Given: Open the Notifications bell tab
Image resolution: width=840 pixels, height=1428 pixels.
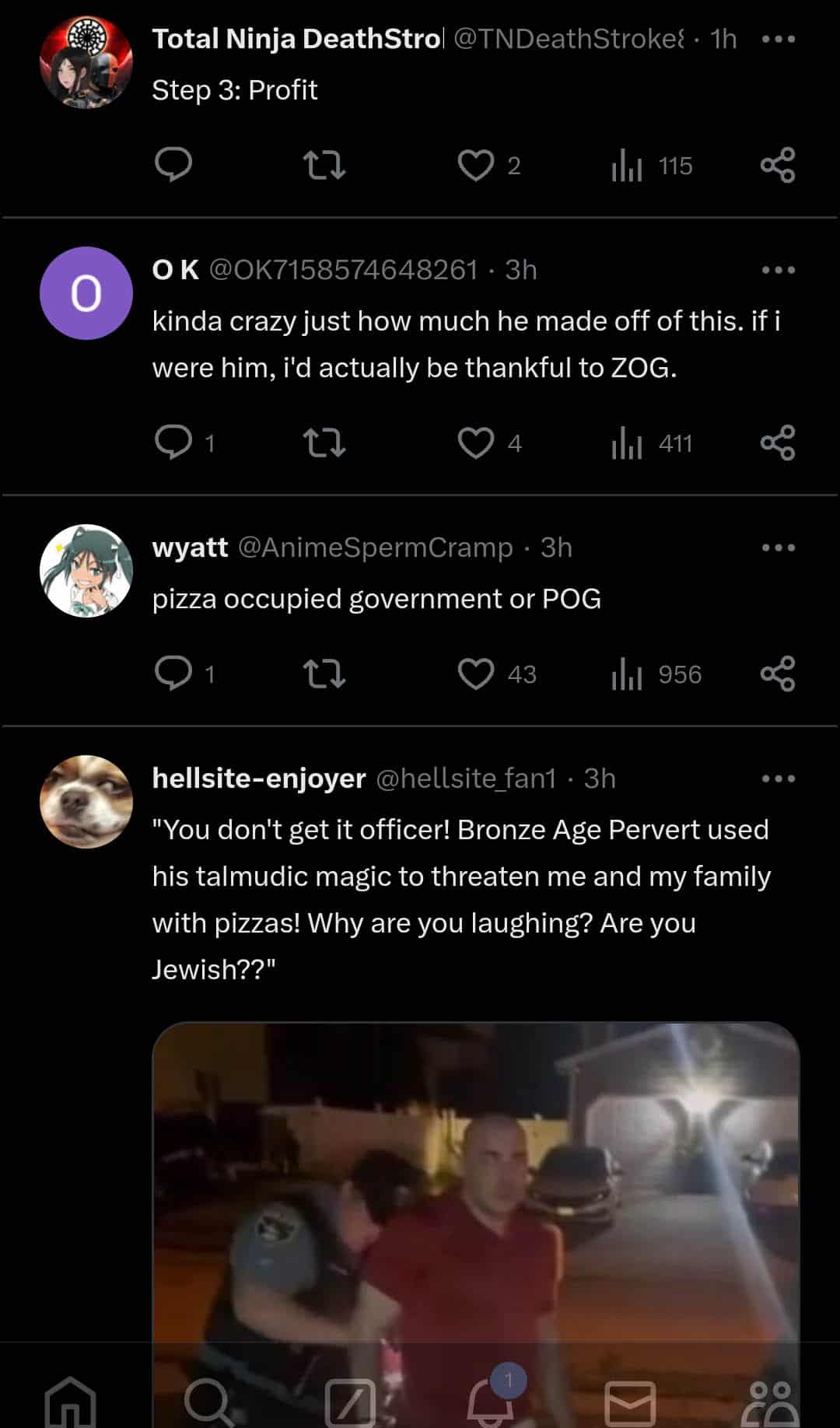Looking at the screenshot, I should pyautogui.click(x=490, y=1402).
